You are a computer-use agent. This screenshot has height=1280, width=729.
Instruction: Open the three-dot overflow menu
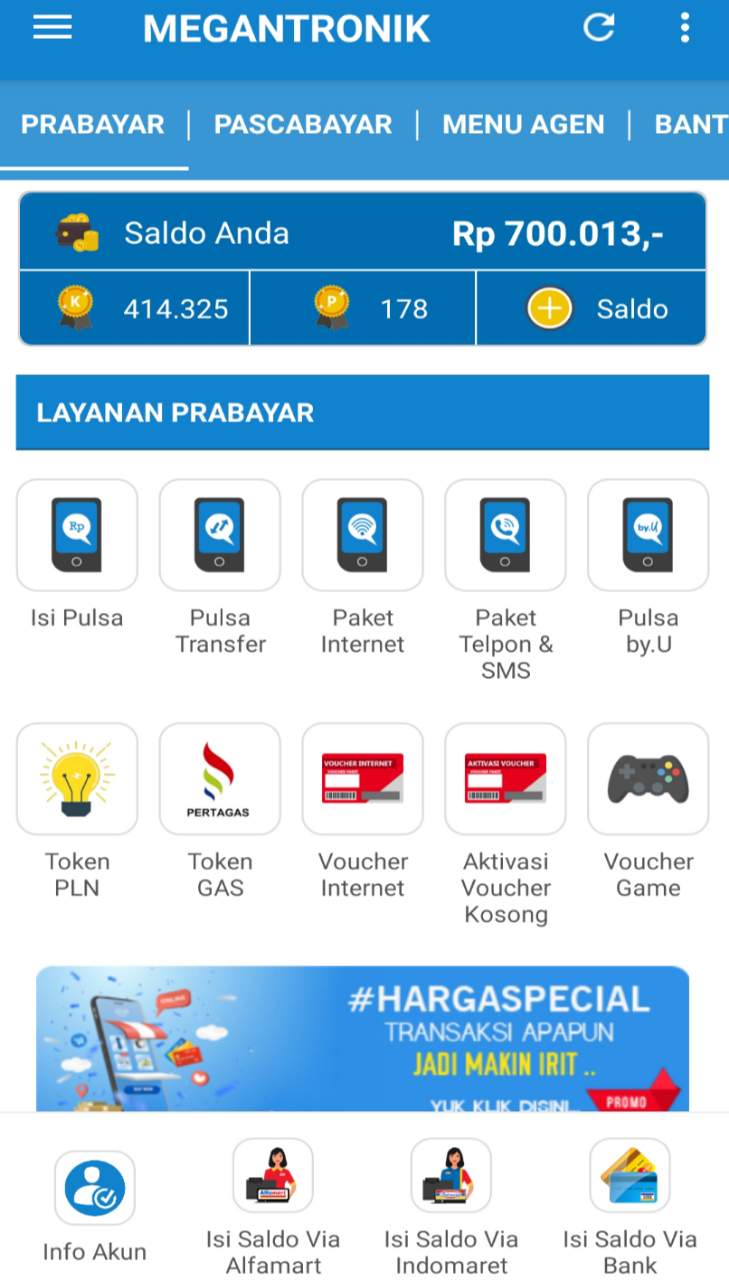point(685,28)
